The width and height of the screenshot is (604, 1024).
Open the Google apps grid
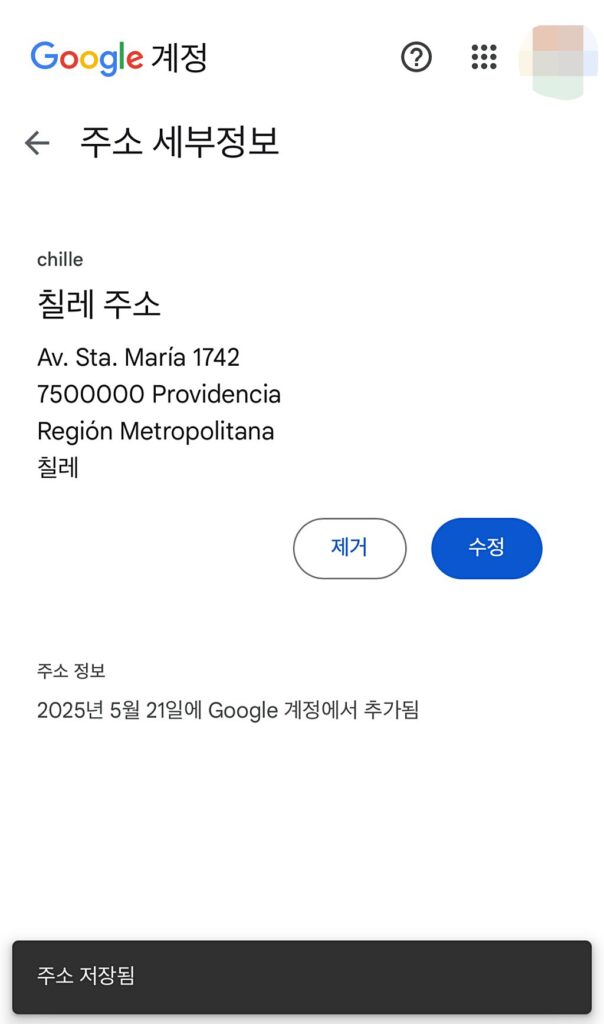coord(484,57)
